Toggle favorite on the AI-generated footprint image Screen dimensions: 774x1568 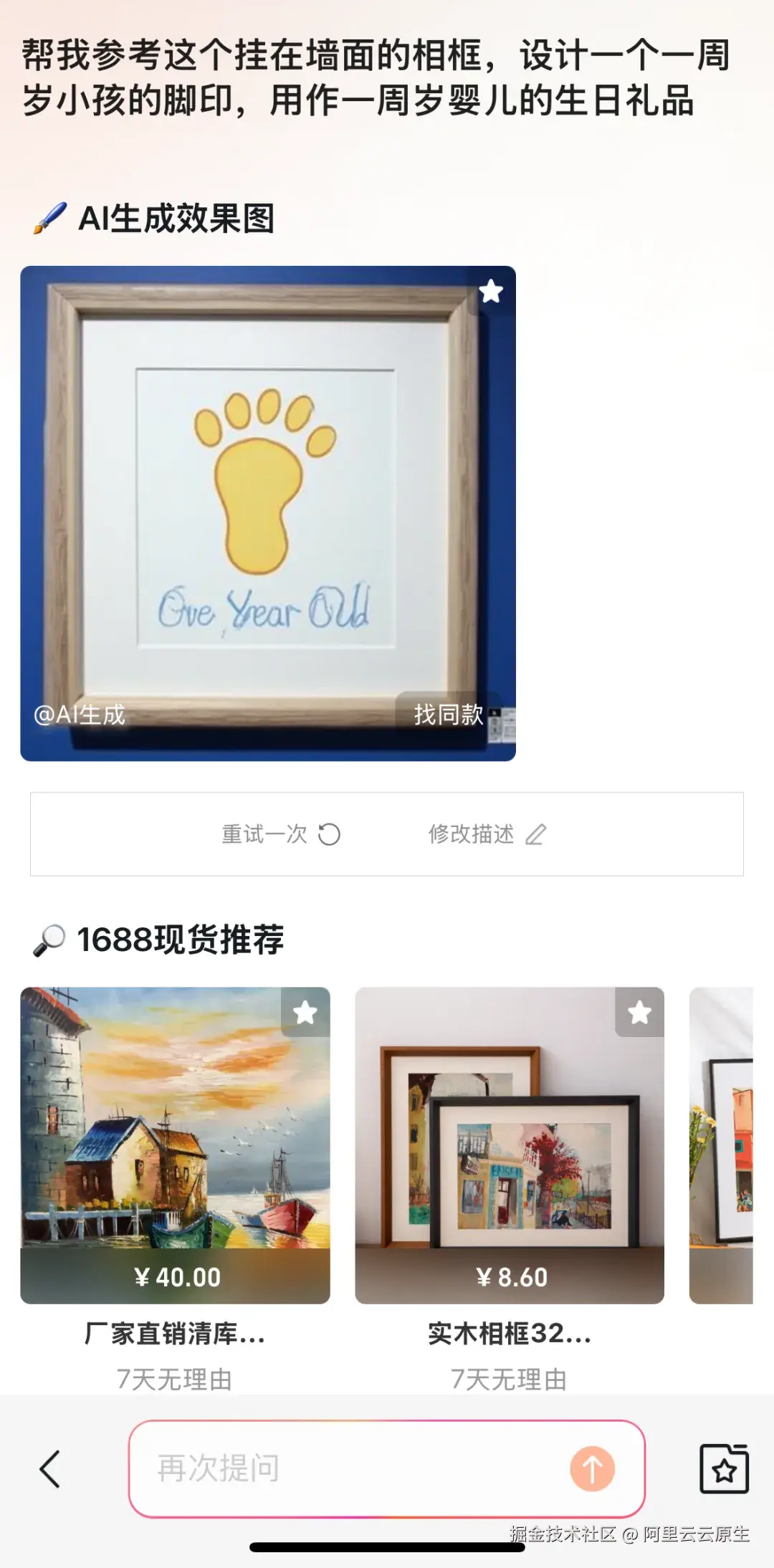(x=490, y=292)
